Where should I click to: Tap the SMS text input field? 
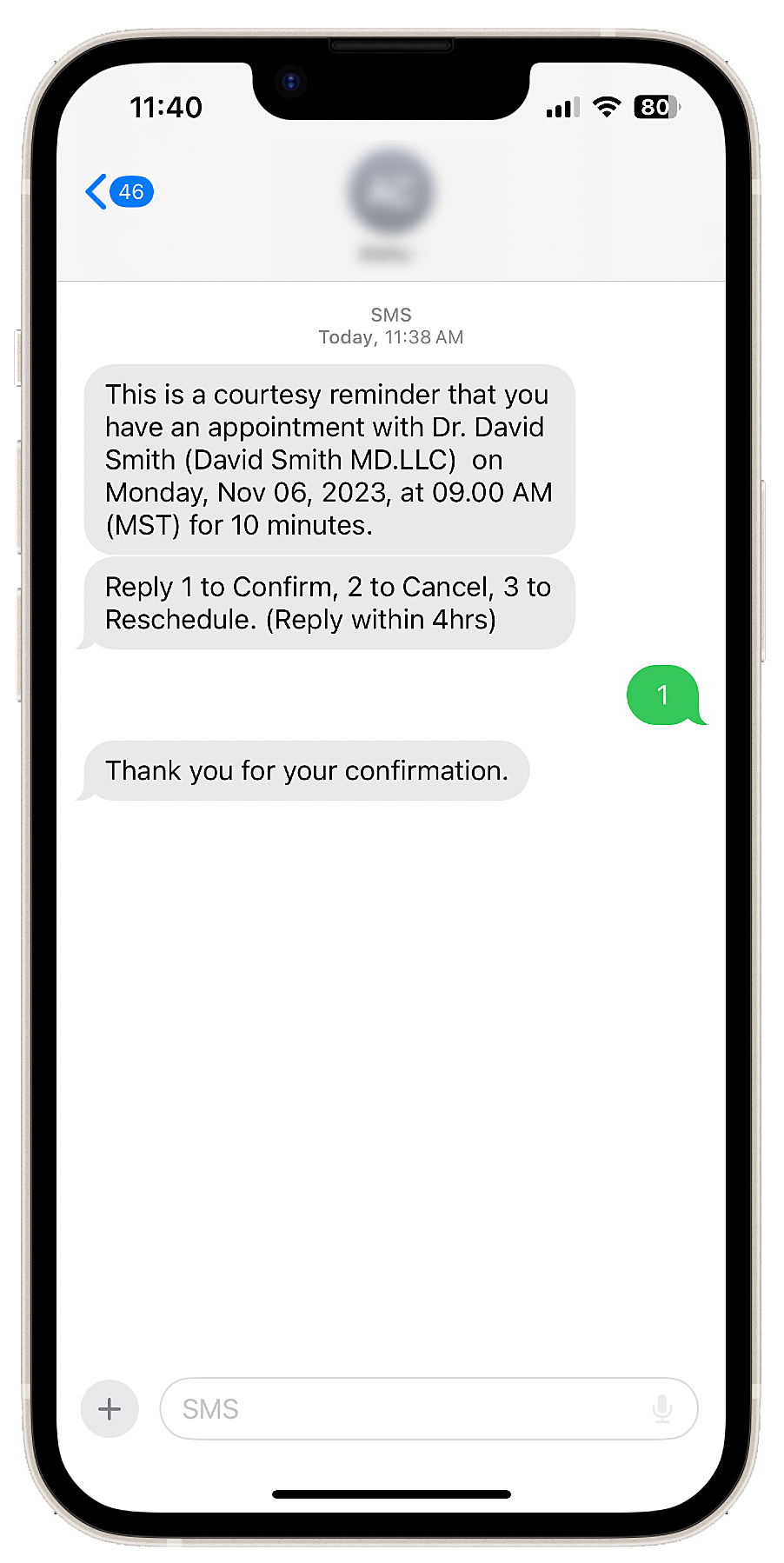coord(409,1408)
